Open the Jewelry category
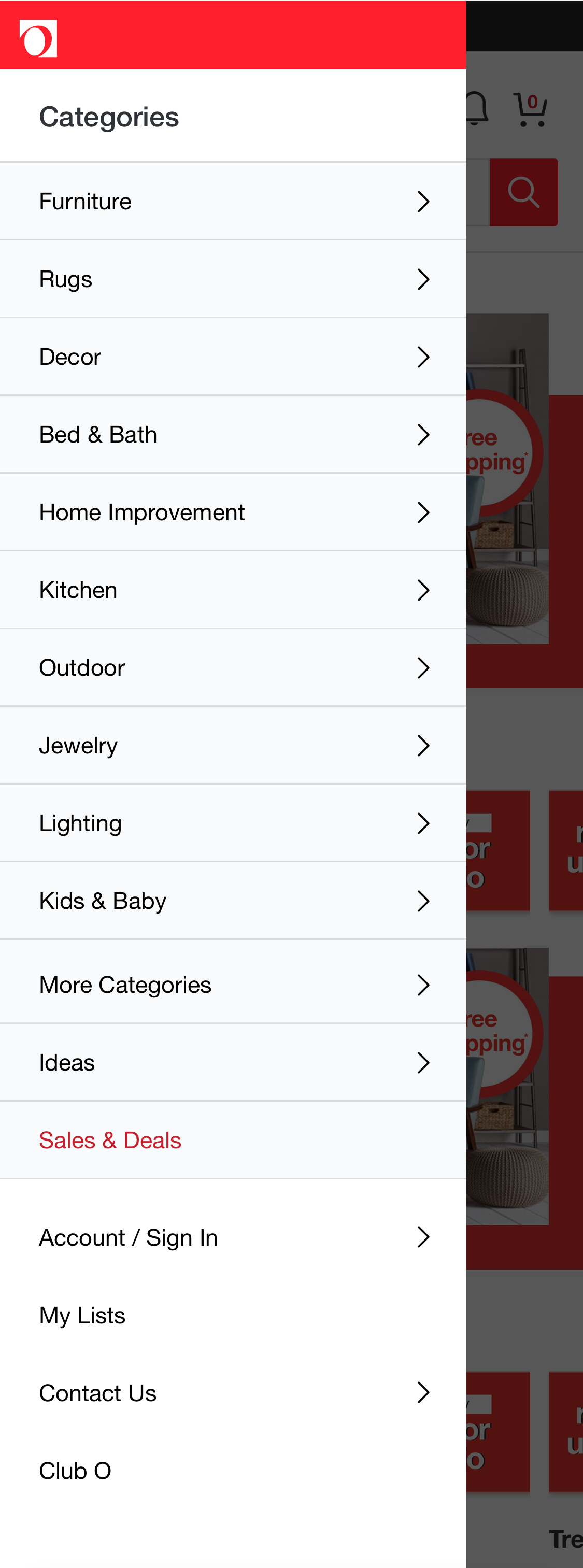Screen dimensions: 583x1568 pyautogui.click(x=78, y=745)
